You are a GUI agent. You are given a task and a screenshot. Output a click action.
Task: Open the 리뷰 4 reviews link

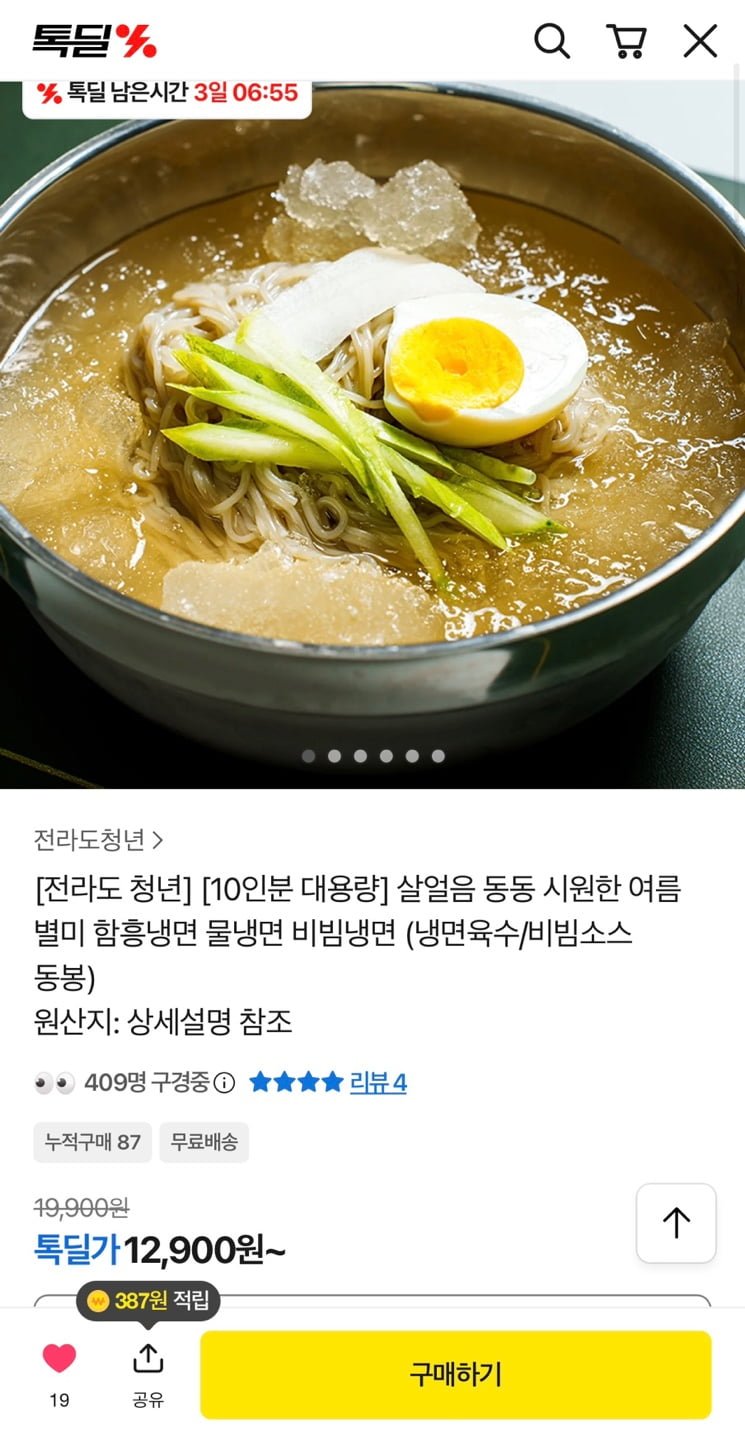coord(378,1083)
